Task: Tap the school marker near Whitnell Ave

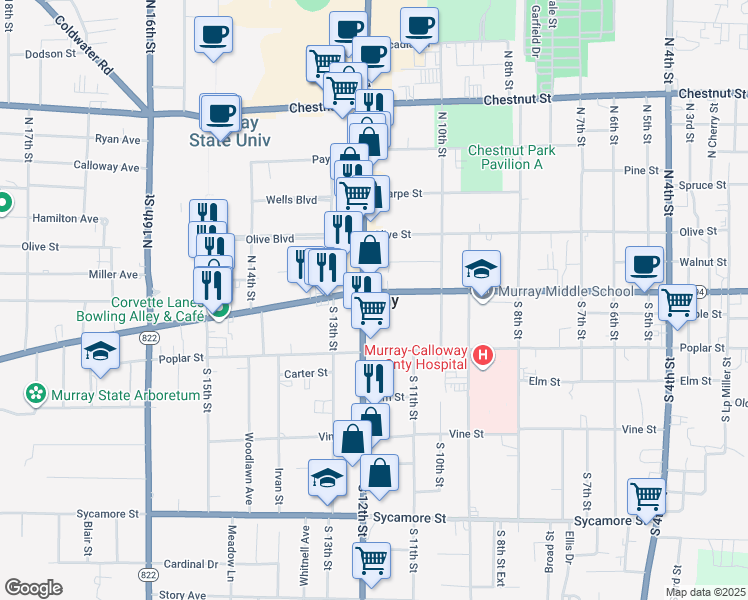Action: (x=327, y=482)
